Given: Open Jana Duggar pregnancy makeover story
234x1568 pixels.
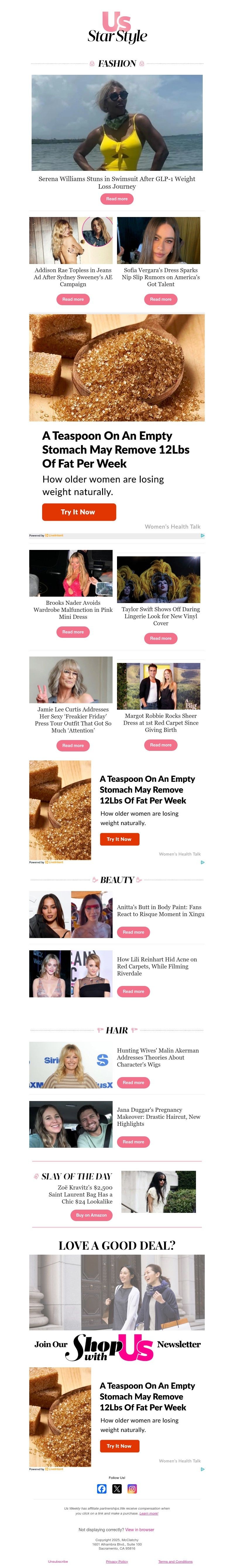Looking at the screenshot, I should pos(133,1142).
